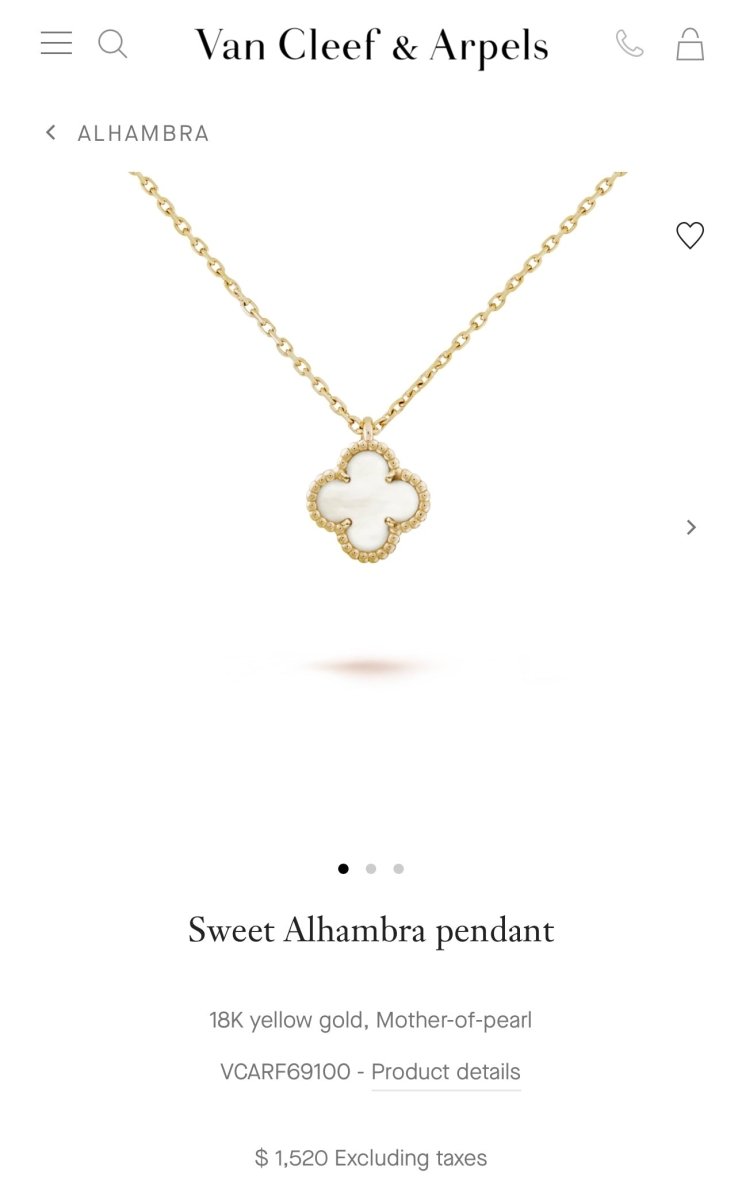The width and height of the screenshot is (742, 1200).
Task: Open the phone contact icon
Action: [630, 44]
